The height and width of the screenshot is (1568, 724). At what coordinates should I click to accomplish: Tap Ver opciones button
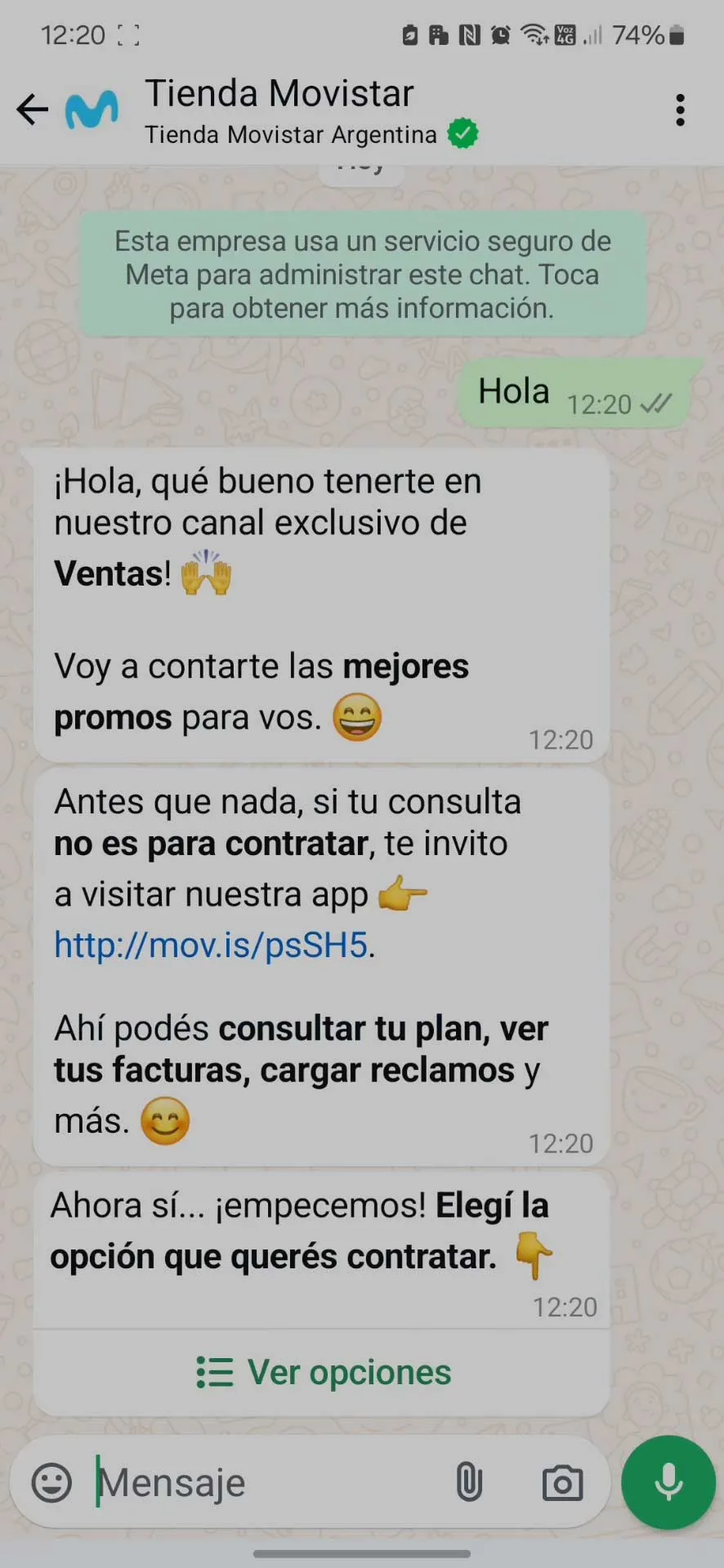[323, 1373]
